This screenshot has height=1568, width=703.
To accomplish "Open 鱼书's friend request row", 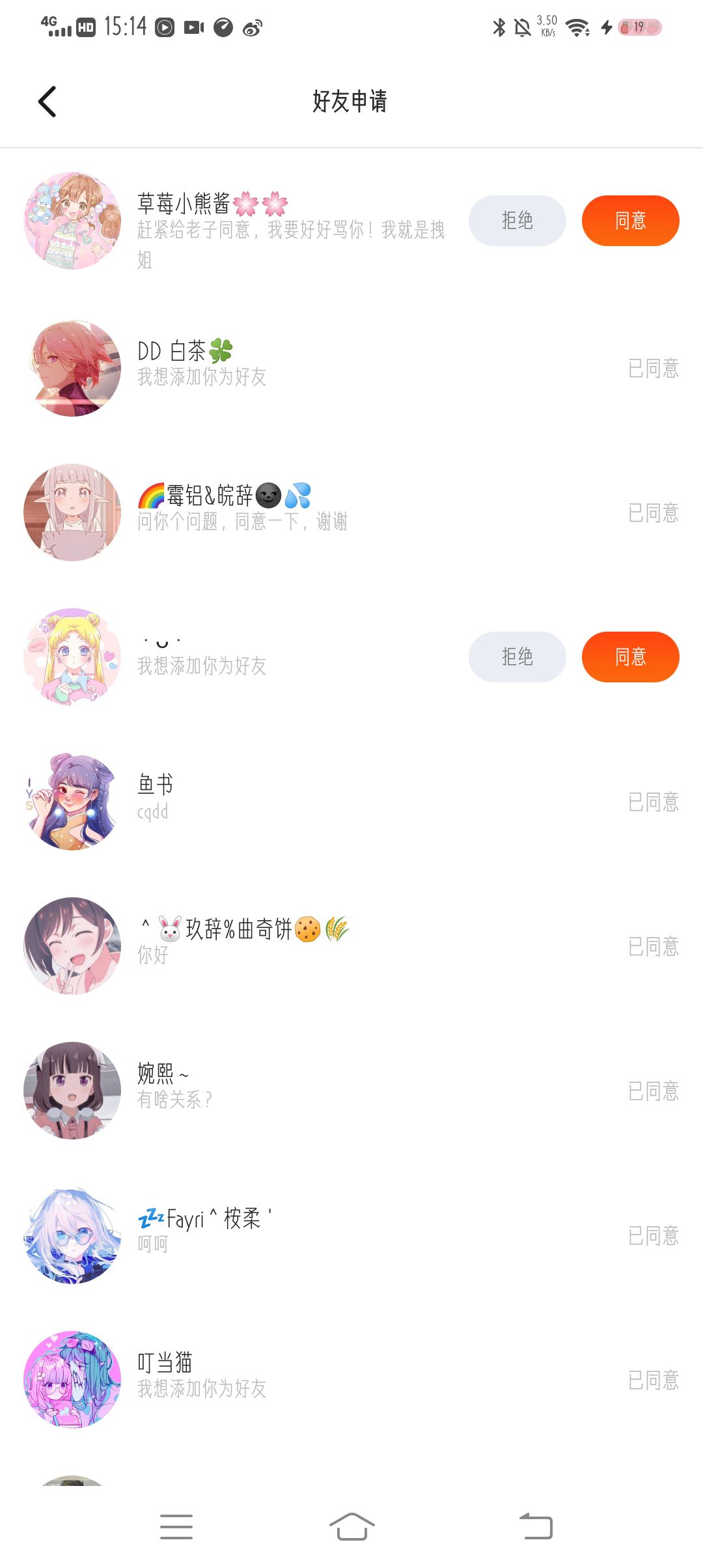I will tap(351, 802).
